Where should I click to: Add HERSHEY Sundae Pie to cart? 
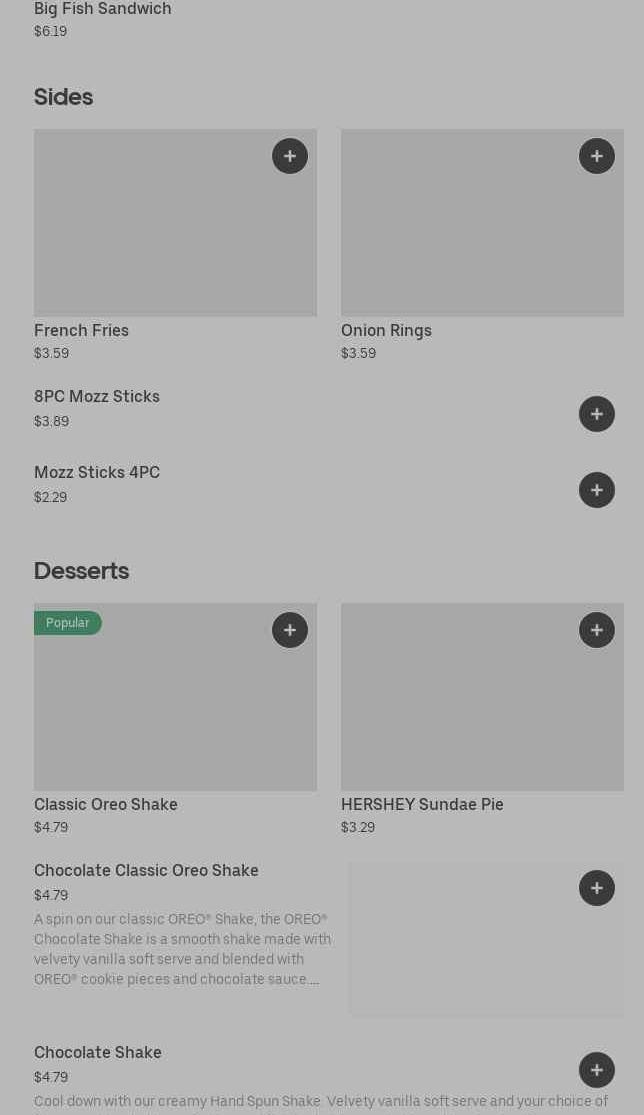597,630
